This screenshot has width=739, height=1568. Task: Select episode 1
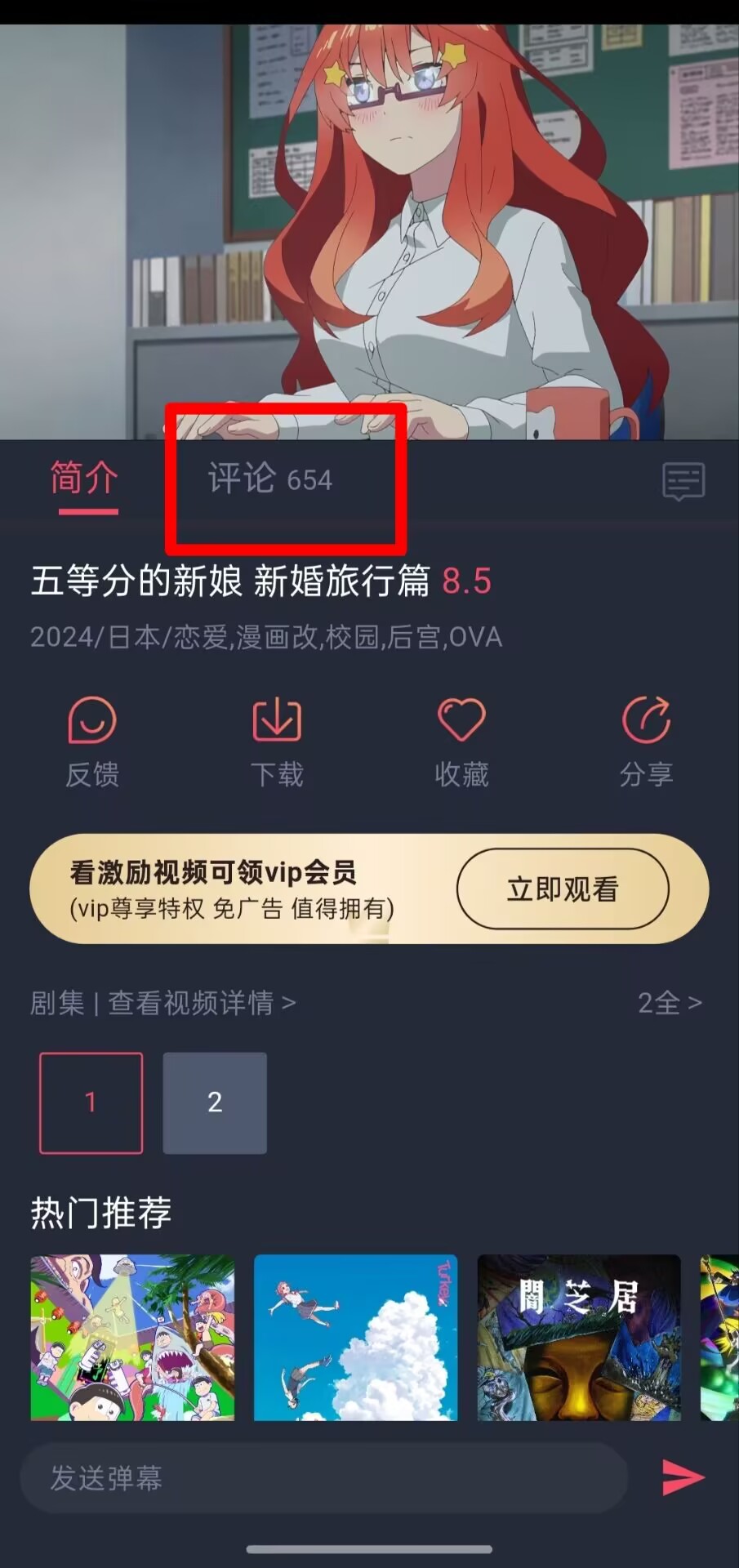pos(91,1102)
